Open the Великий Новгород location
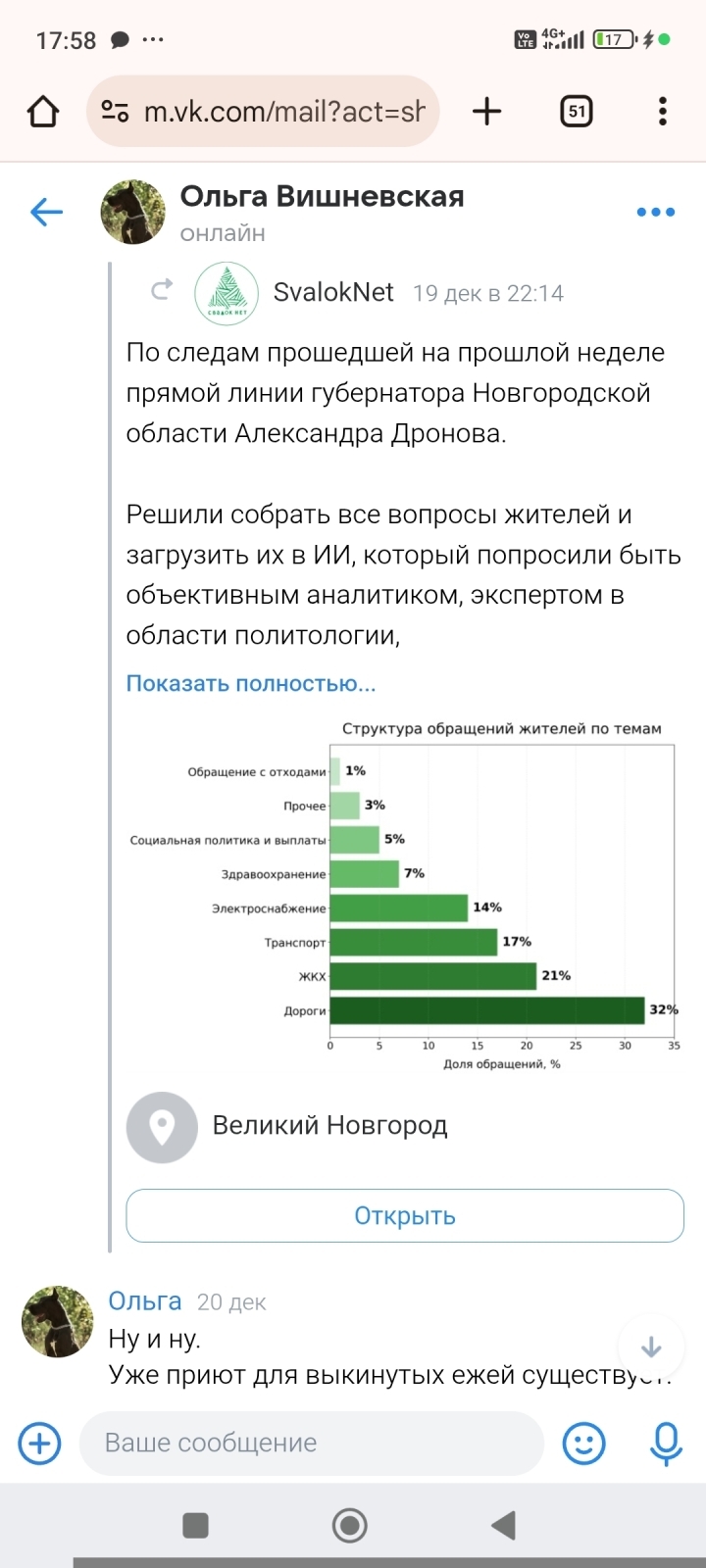Viewport: 706px width, 1568px height. pos(329,1125)
